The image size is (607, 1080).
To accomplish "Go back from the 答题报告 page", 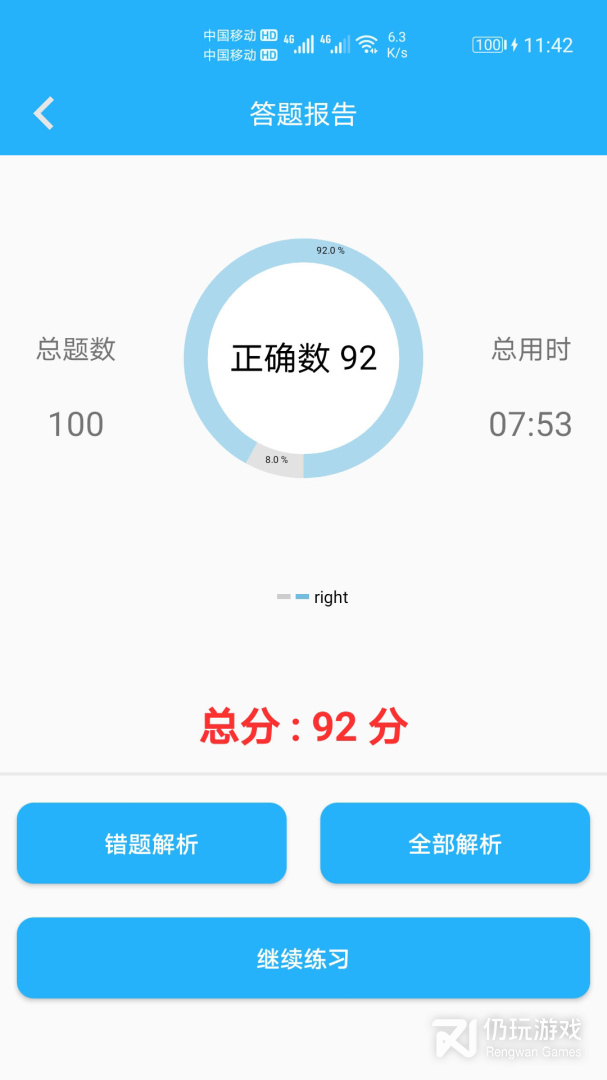I will coord(44,114).
